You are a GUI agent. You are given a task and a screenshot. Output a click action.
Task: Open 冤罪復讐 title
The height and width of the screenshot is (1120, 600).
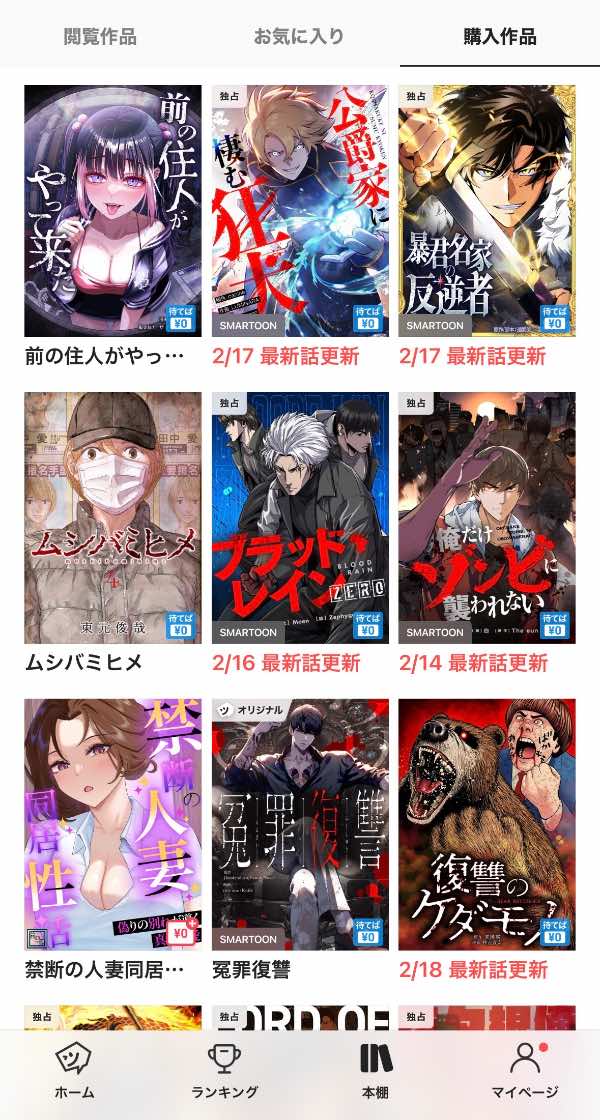click(x=300, y=824)
